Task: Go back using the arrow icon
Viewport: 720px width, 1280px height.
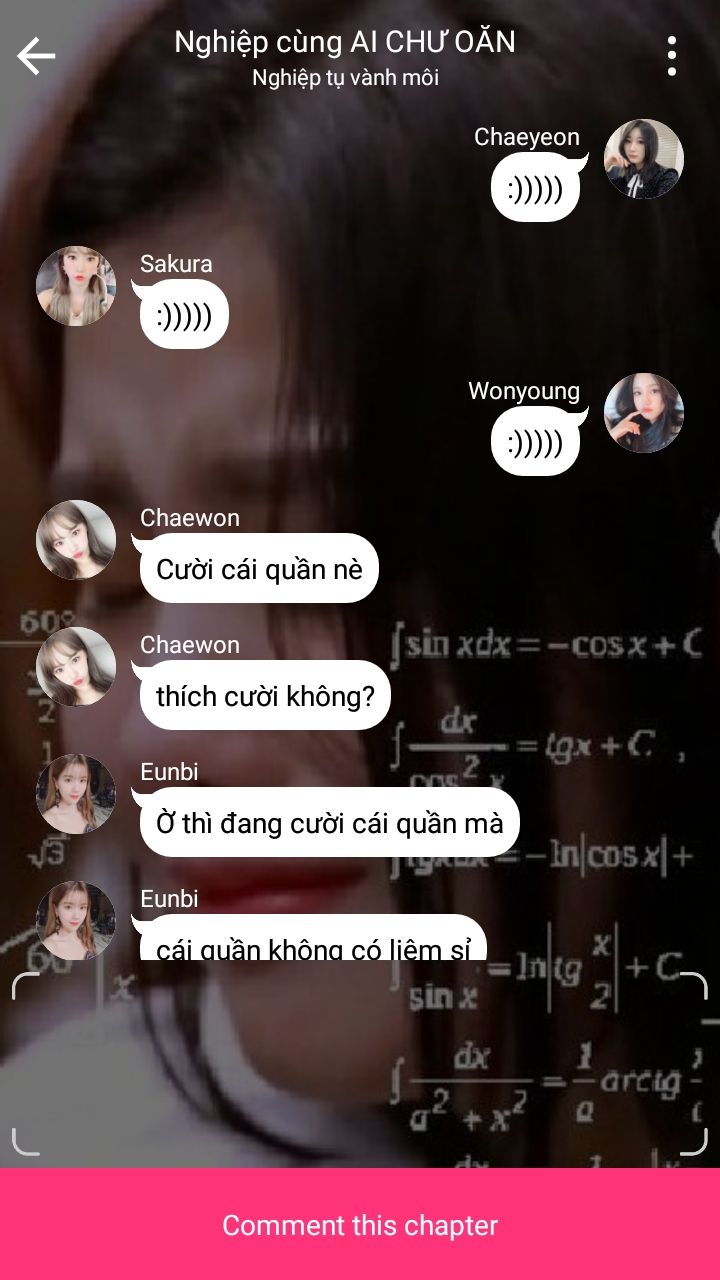Action: pos(36,56)
